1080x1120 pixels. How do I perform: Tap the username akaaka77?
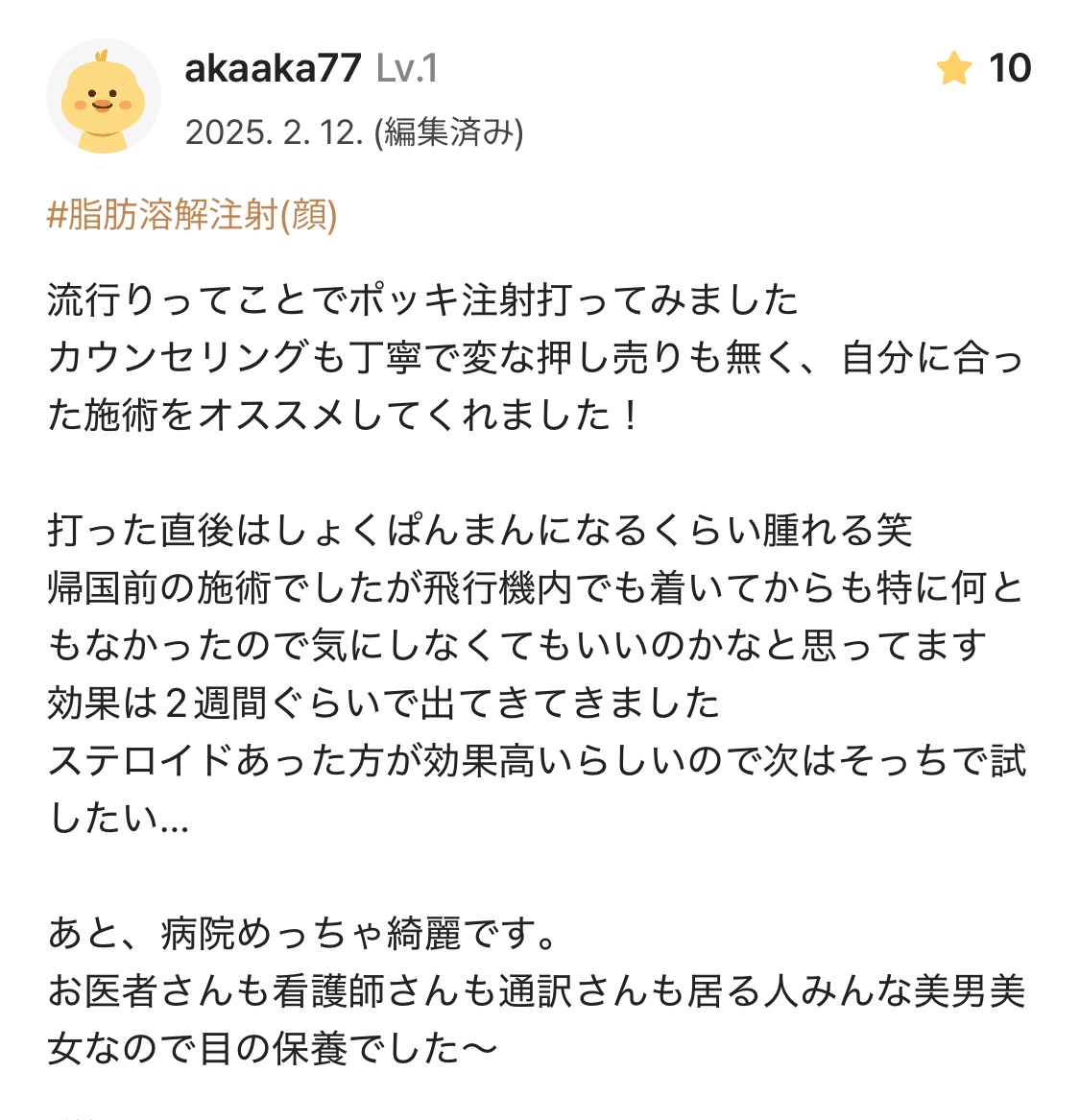coord(272,68)
